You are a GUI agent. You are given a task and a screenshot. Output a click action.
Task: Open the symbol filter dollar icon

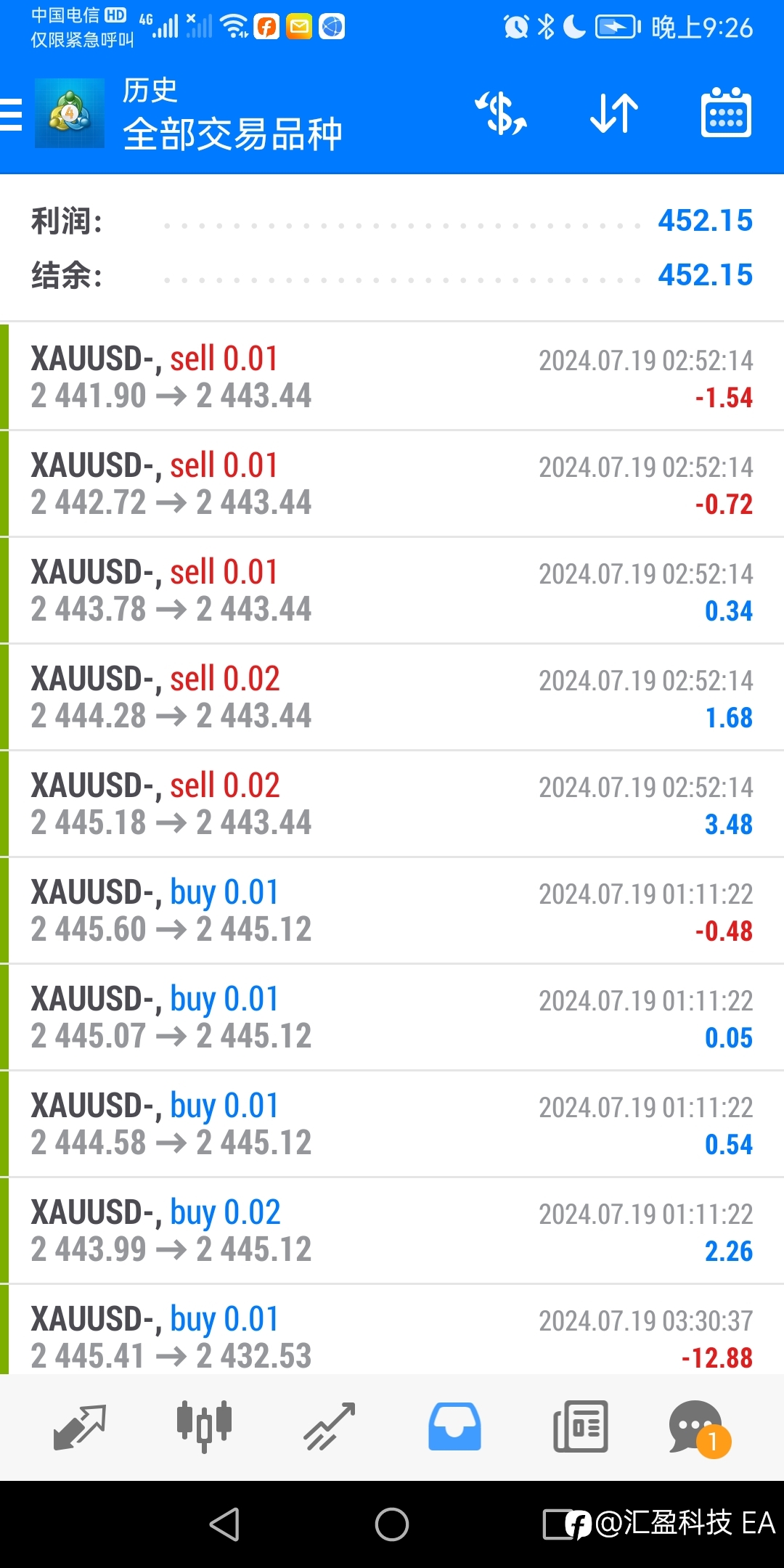(x=501, y=113)
